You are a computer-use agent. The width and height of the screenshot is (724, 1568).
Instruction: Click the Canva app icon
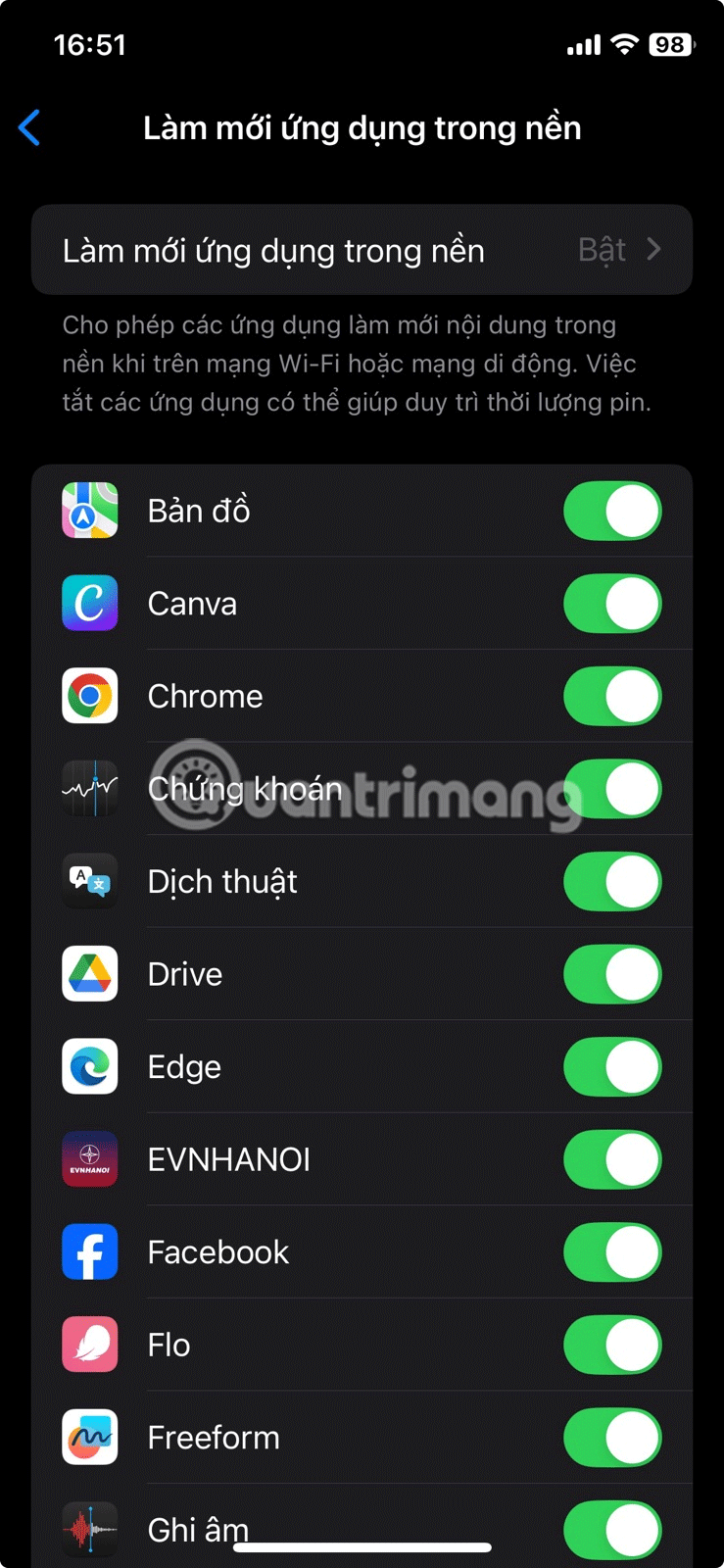(x=89, y=604)
